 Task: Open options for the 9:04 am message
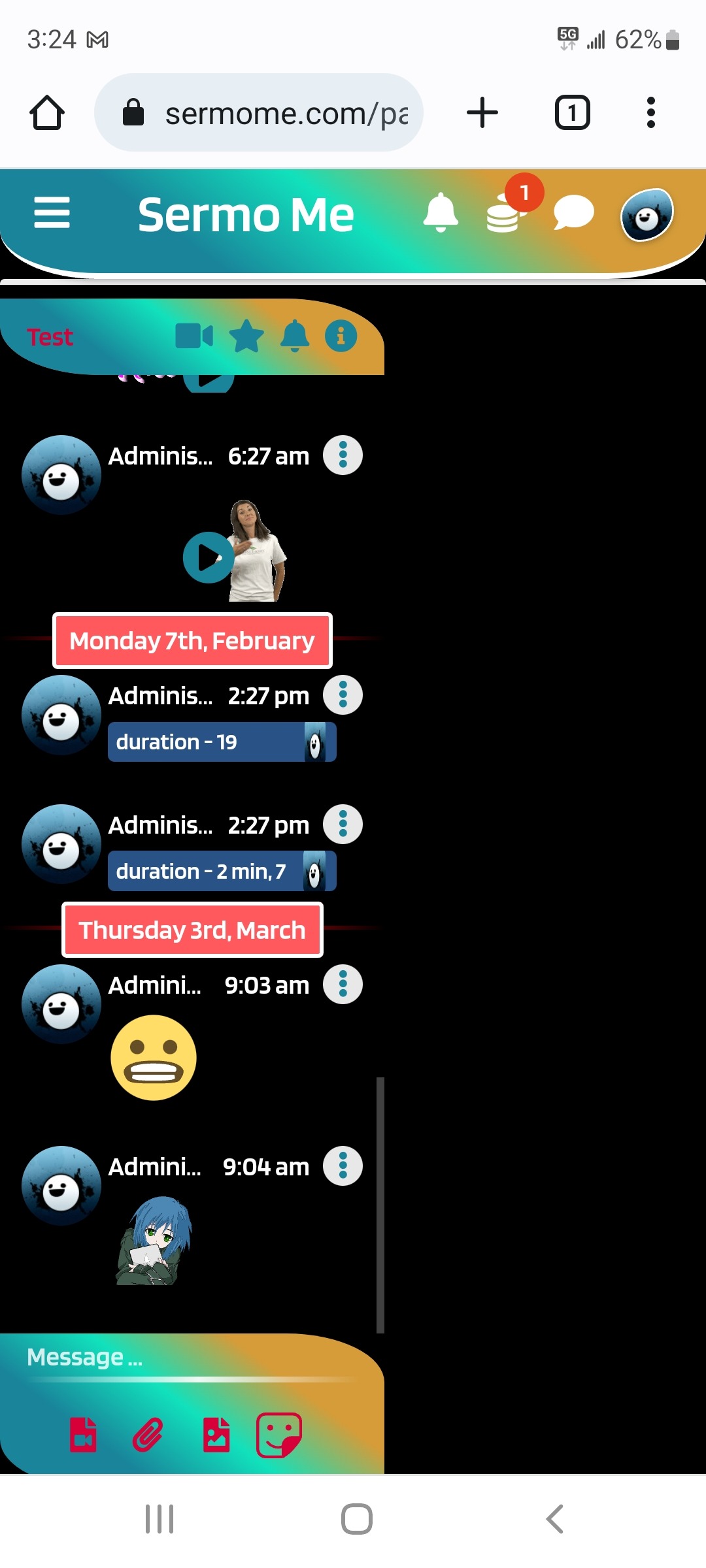(343, 1166)
